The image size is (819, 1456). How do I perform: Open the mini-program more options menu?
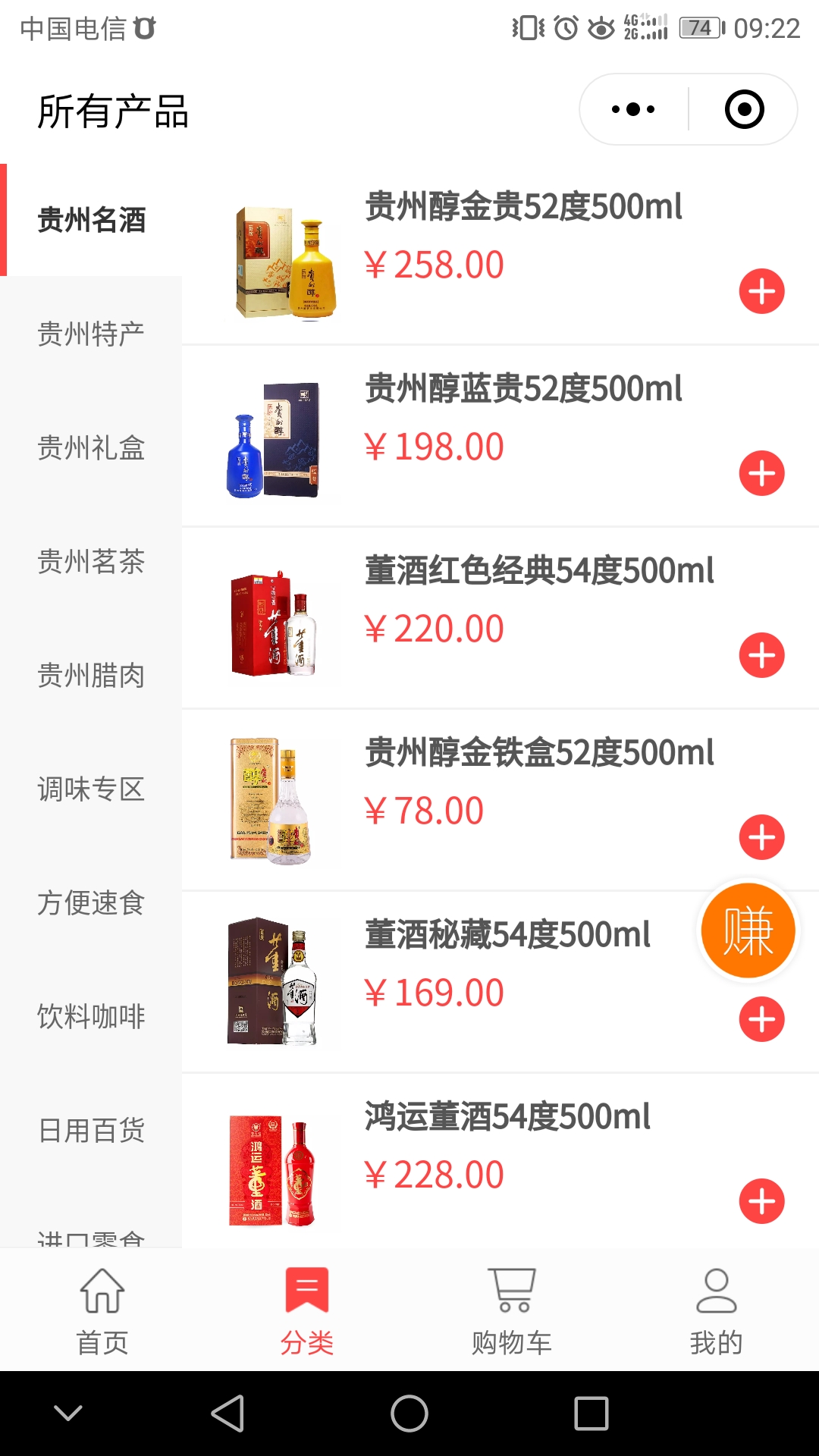[633, 109]
